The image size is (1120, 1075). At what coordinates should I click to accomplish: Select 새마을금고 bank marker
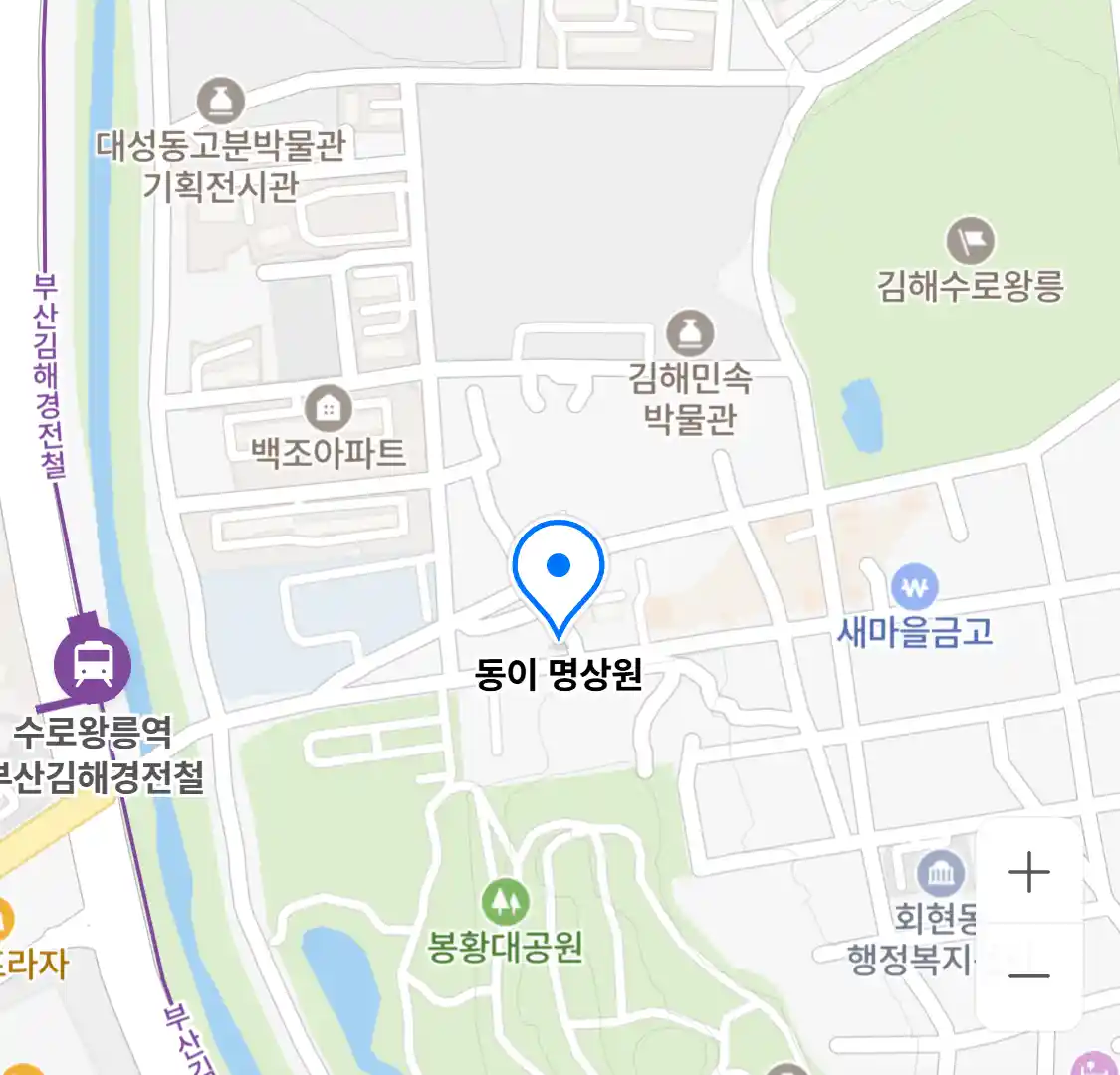click(x=914, y=587)
